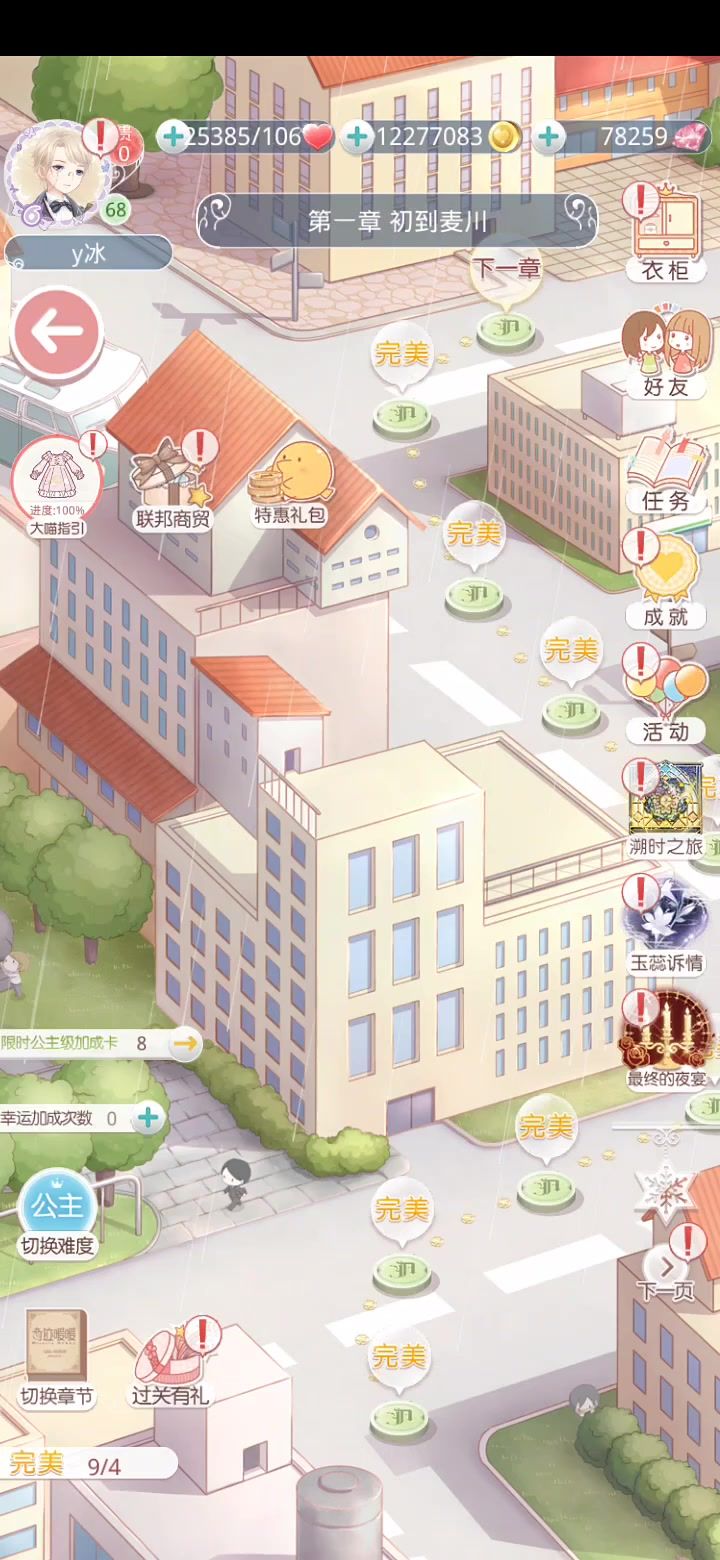The image size is (720, 1560).
Task: Go to 下一页 next page
Action: [666, 1270]
